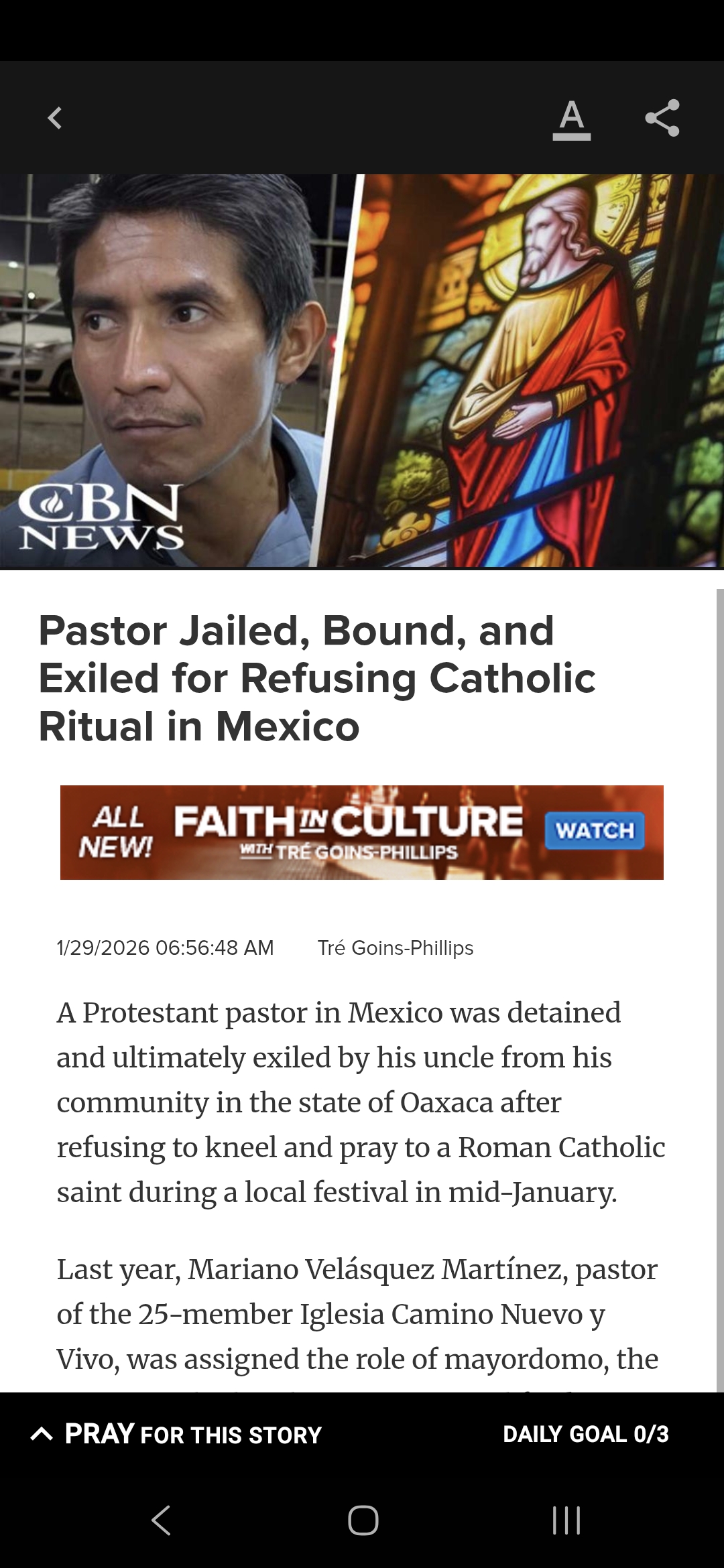Go back using the top-left arrow

coord(55,118)
